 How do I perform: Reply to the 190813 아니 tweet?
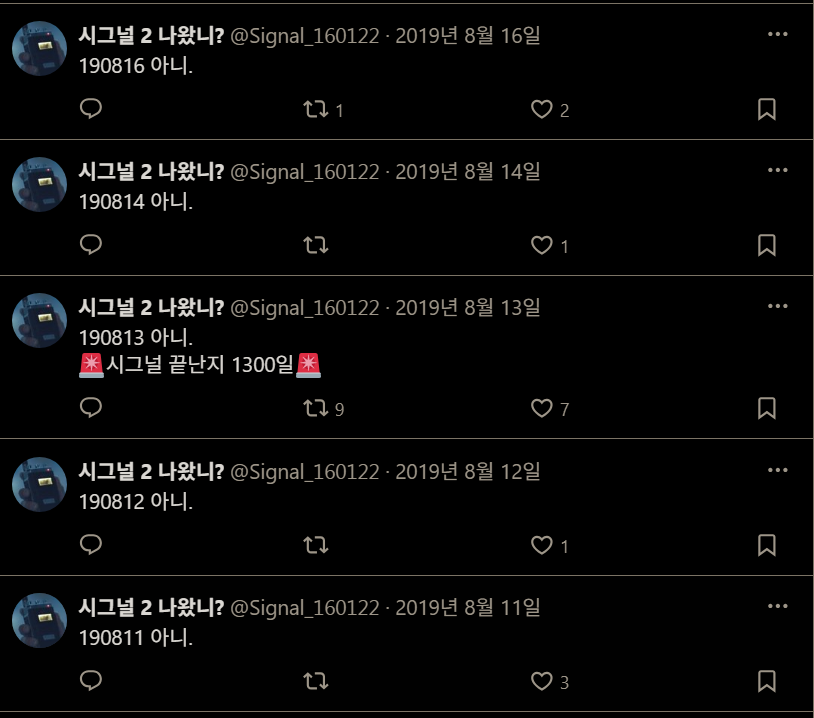(91, 408)
